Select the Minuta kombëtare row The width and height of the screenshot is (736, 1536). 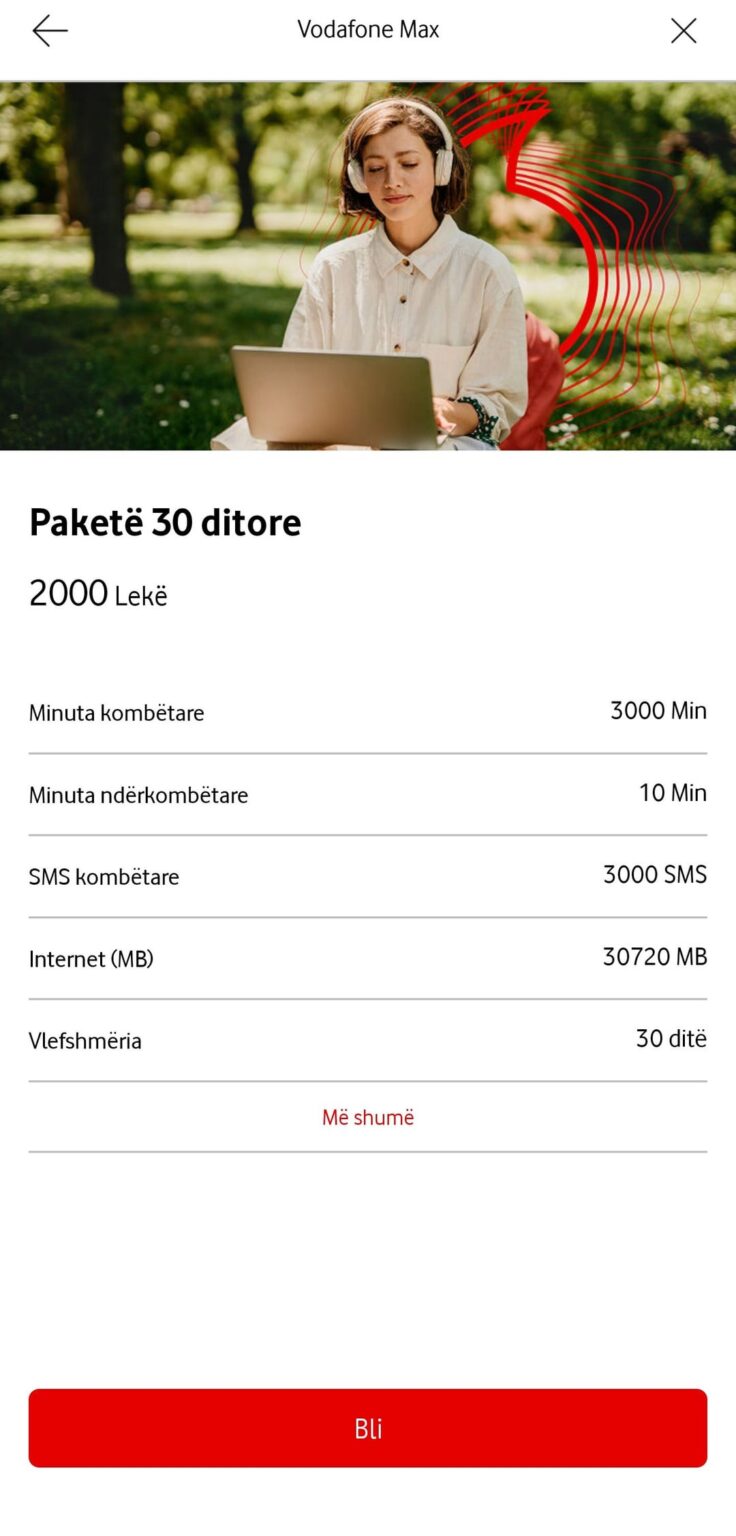[368, 712]
